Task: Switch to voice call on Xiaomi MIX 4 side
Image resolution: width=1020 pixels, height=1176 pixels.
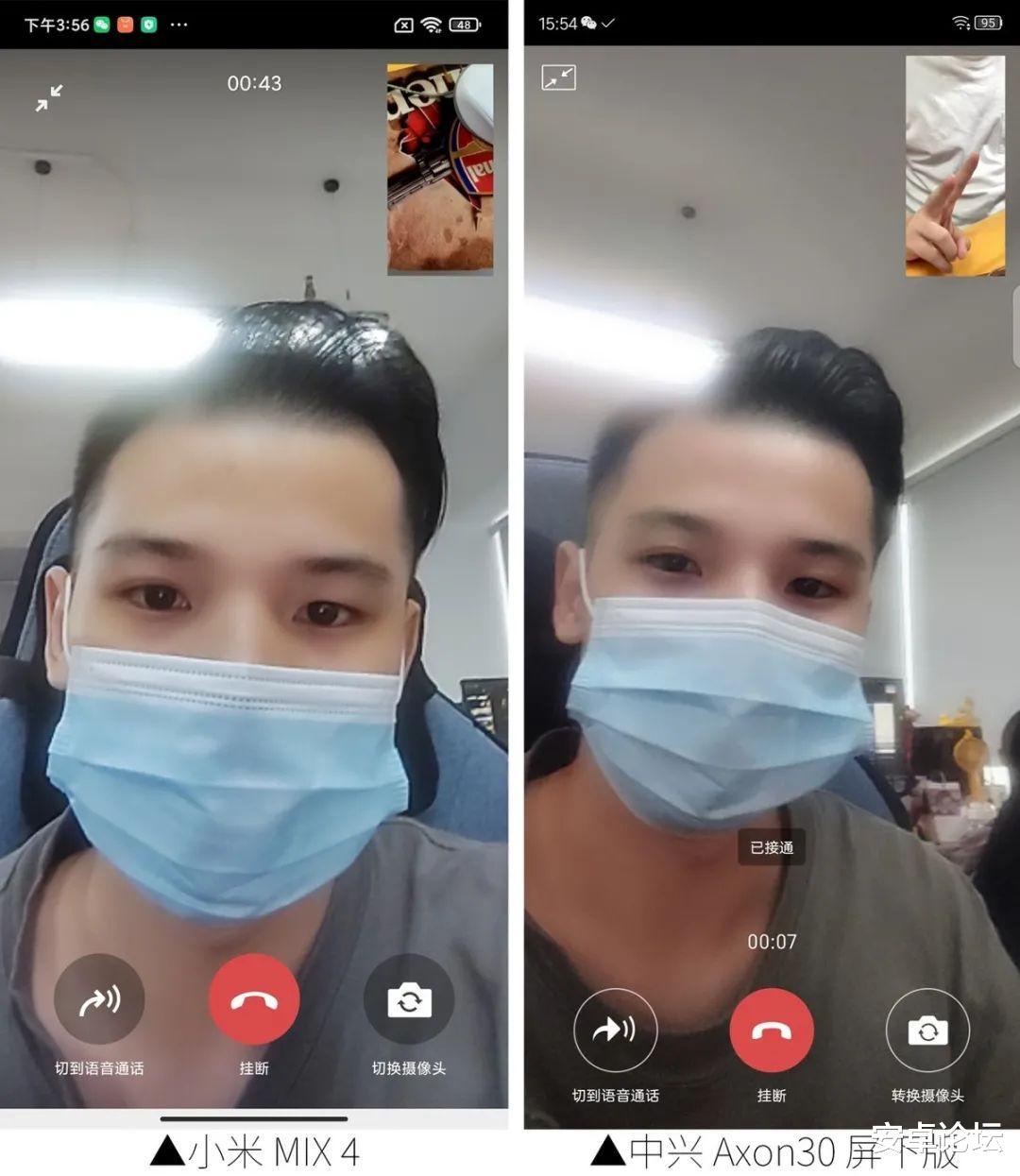Action: [99, 998]
